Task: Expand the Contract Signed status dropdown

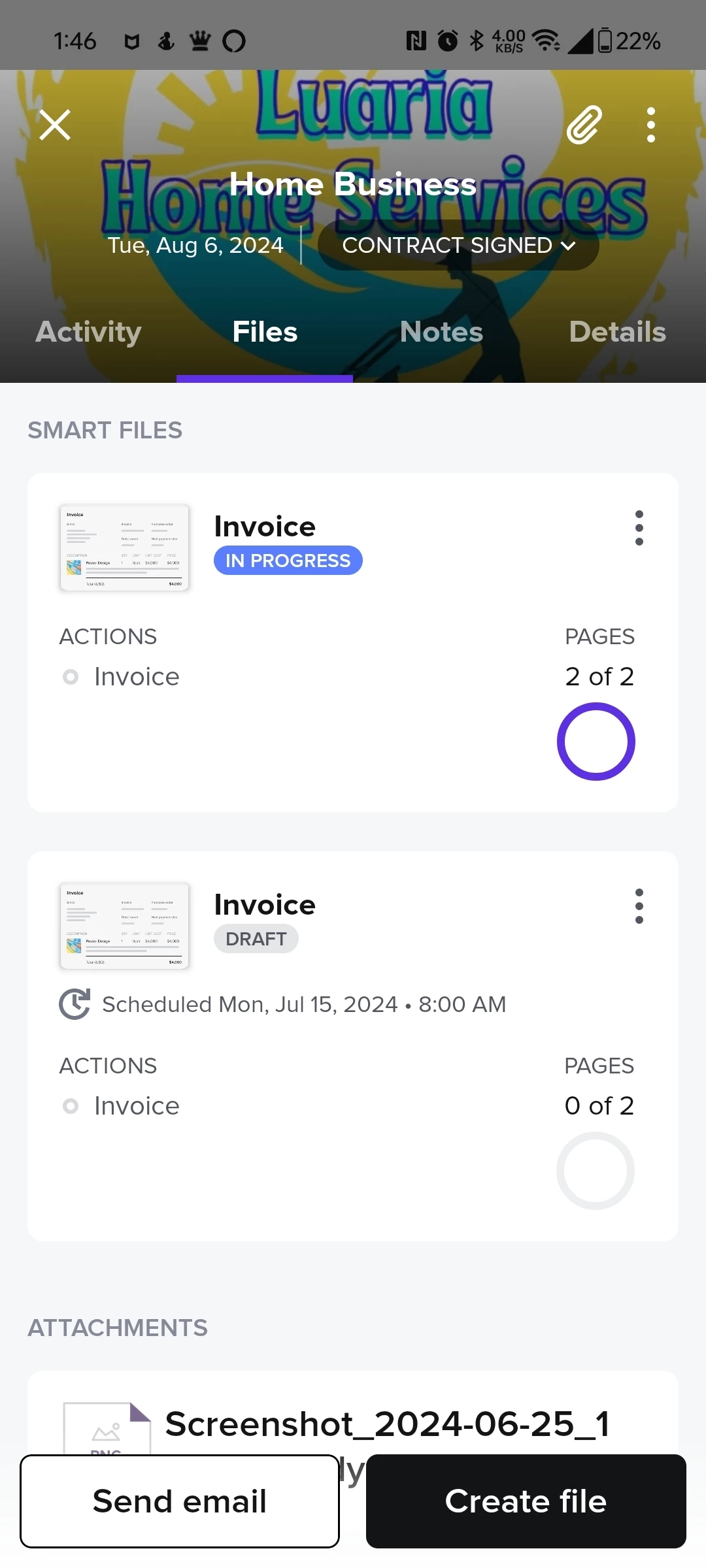Action: (458, 246)
